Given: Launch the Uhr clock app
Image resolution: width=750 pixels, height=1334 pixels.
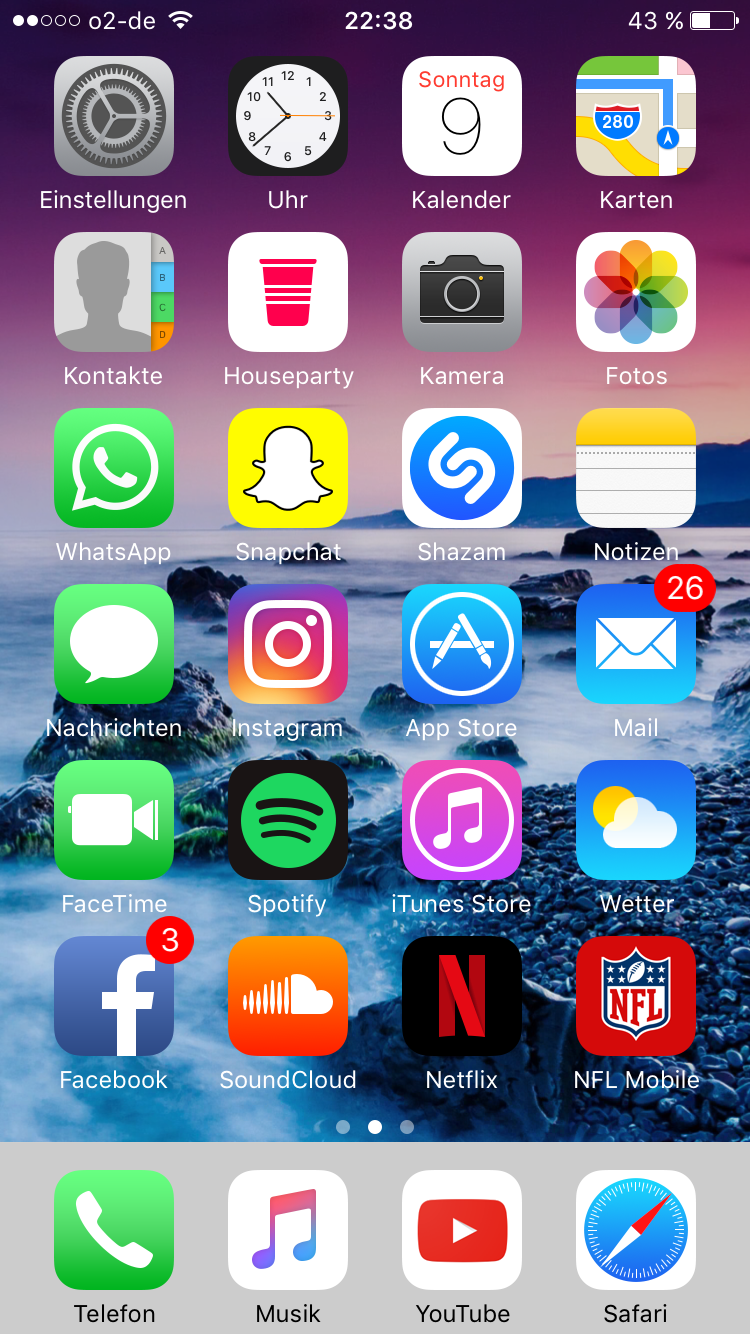Looking at the screenshot, I should (x=287, y=116).
